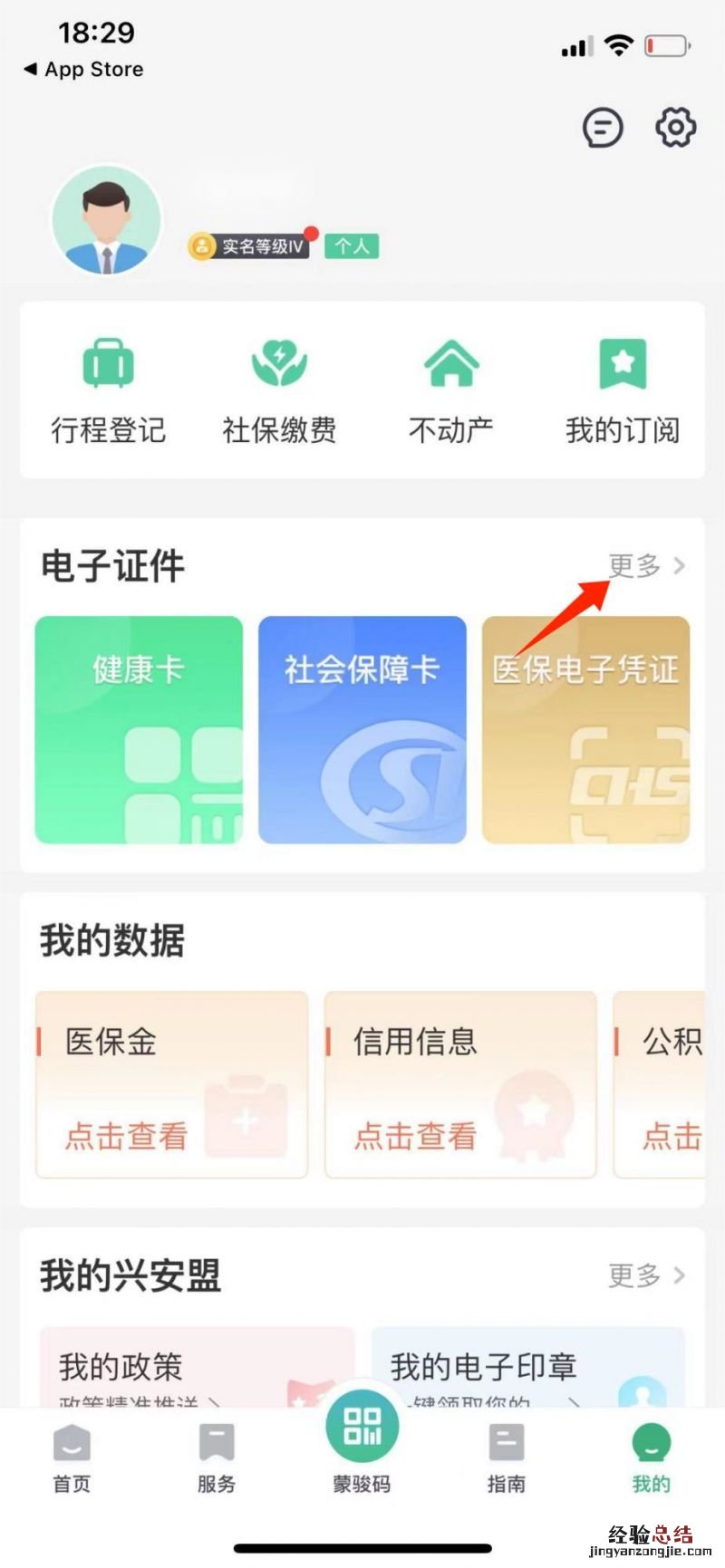
Task: View 信用信息 data card
Action: (460, 1085)
